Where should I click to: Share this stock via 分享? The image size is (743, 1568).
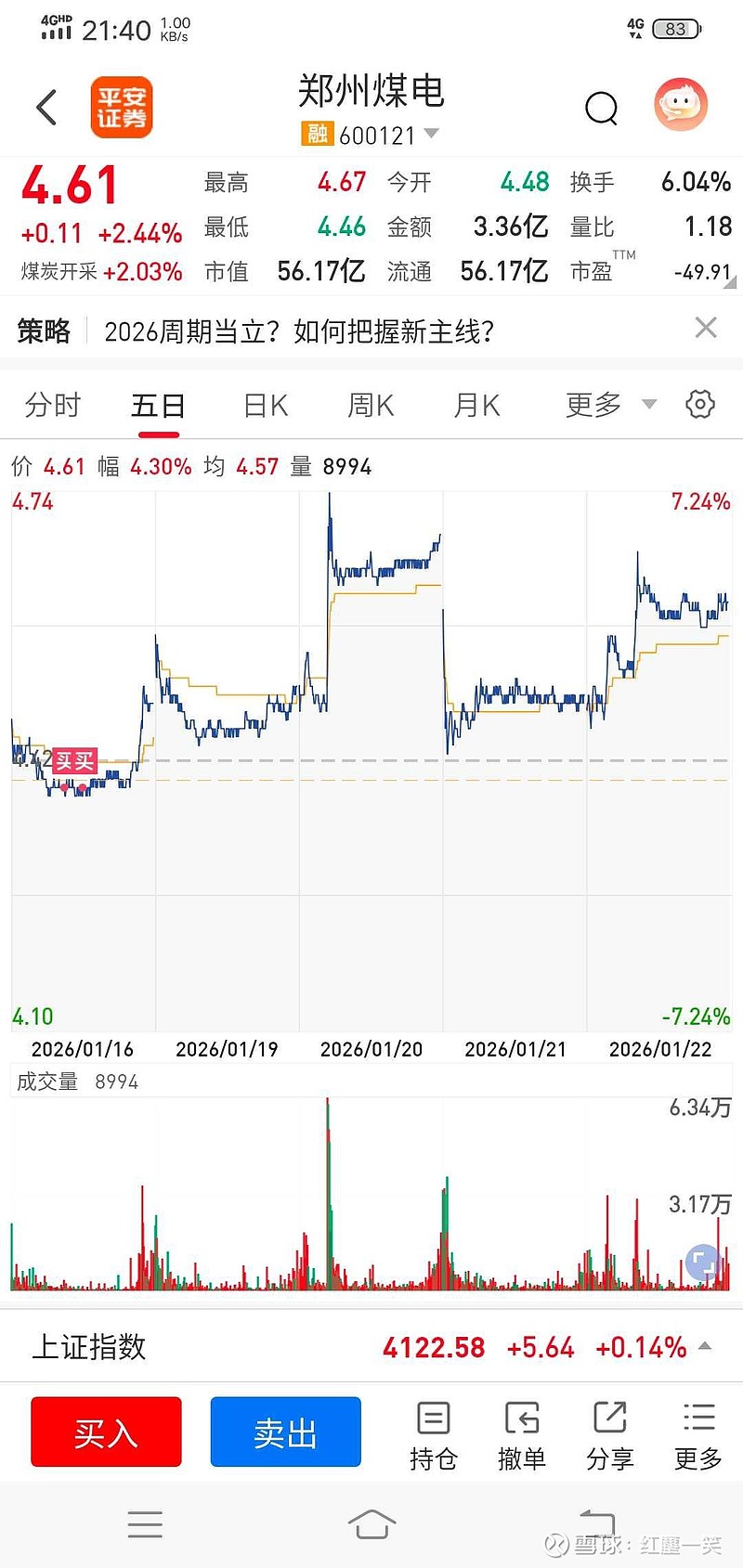click(x=609, y=1435)
